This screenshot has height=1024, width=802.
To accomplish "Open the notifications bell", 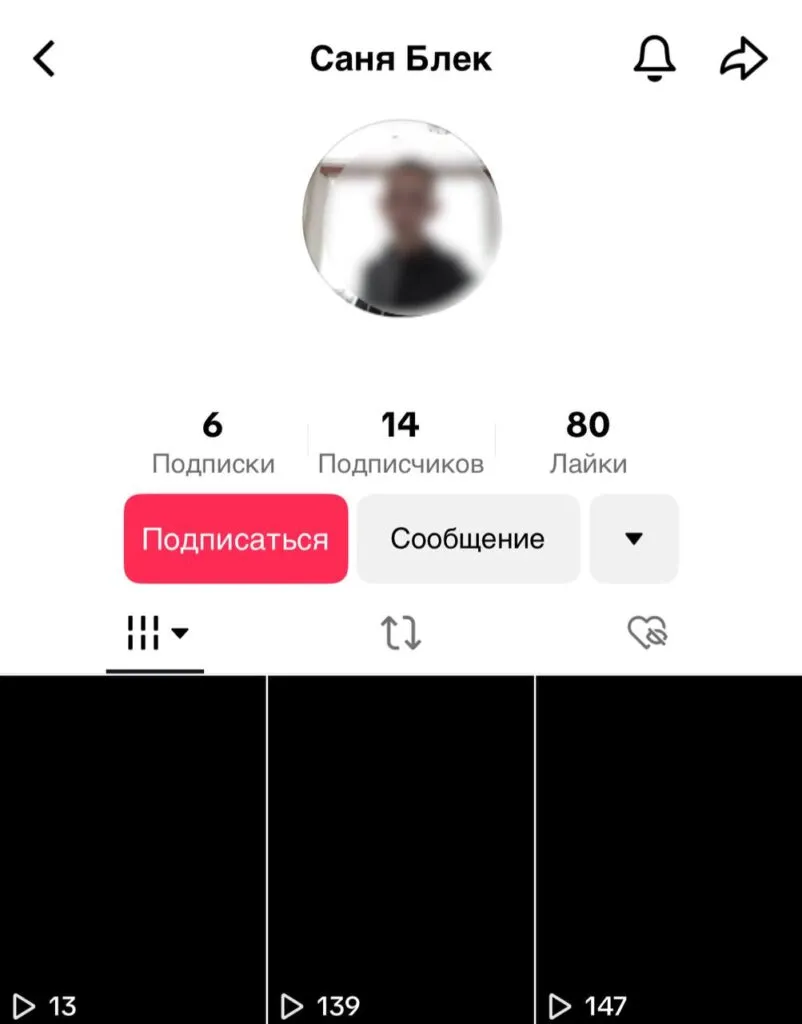I will [x=655, y=60].
